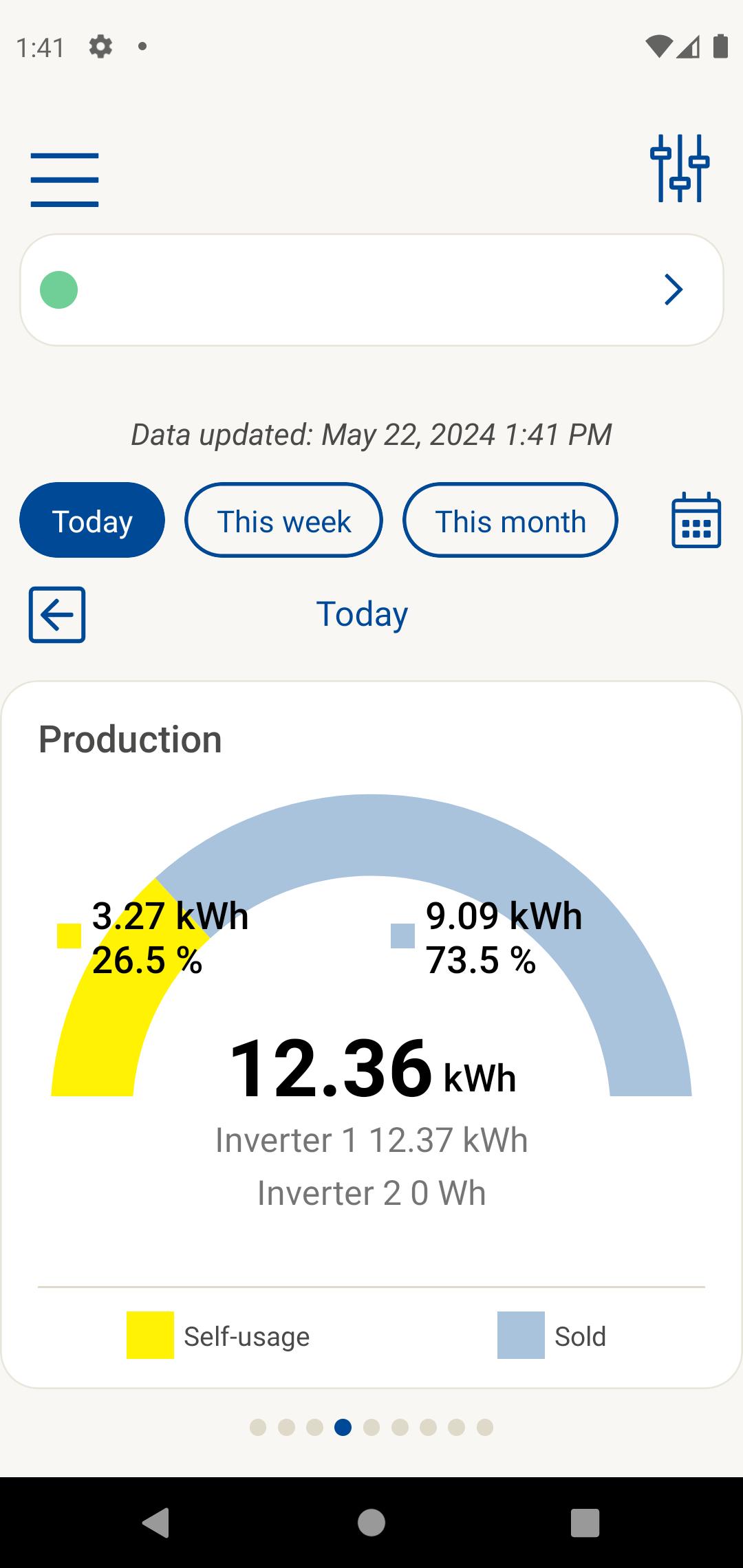743x1568 pixels.
Task: Tap Android home button
Action: tap(371, 1523)
